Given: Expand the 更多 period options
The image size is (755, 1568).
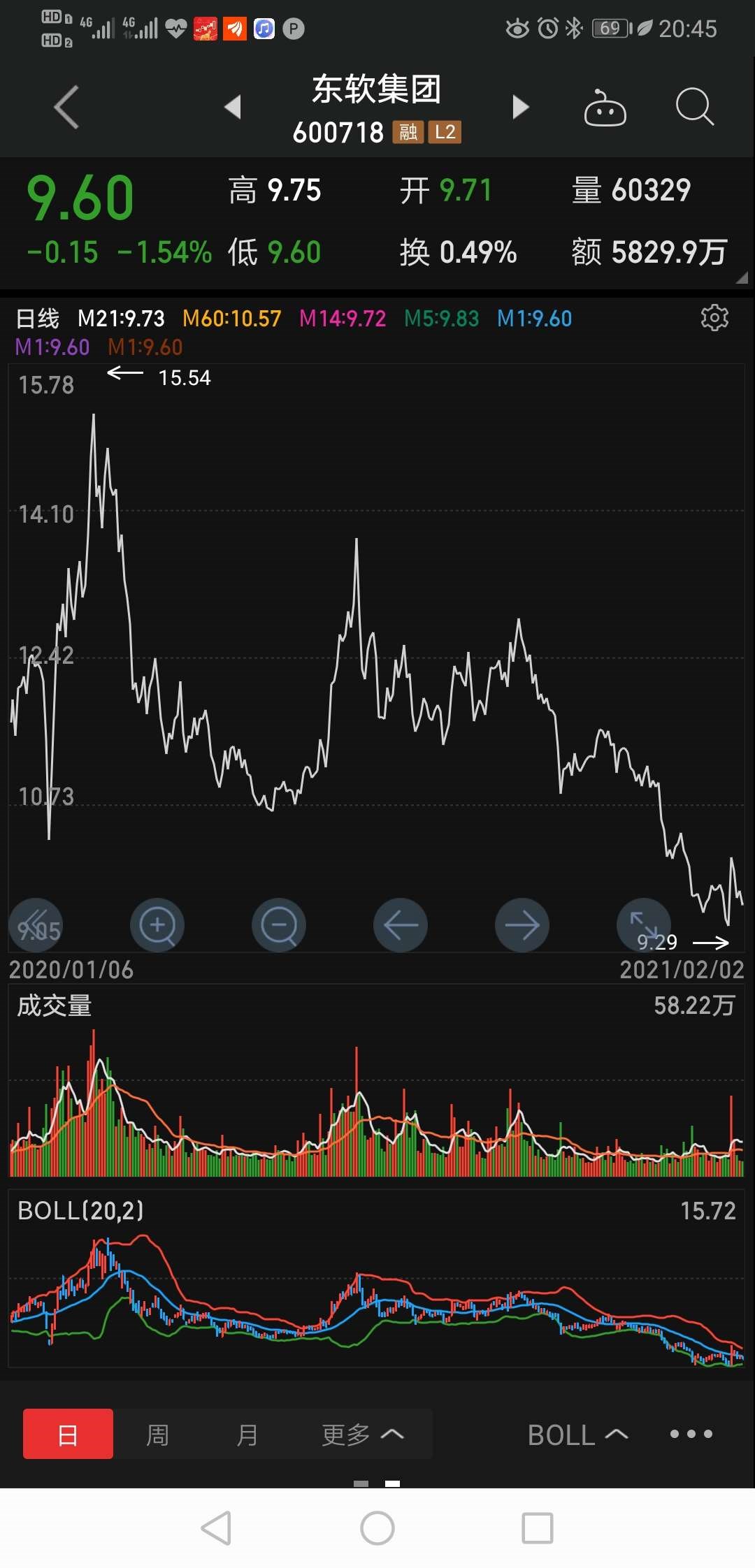Looking at the screenshot, I should click(362, 1435).
